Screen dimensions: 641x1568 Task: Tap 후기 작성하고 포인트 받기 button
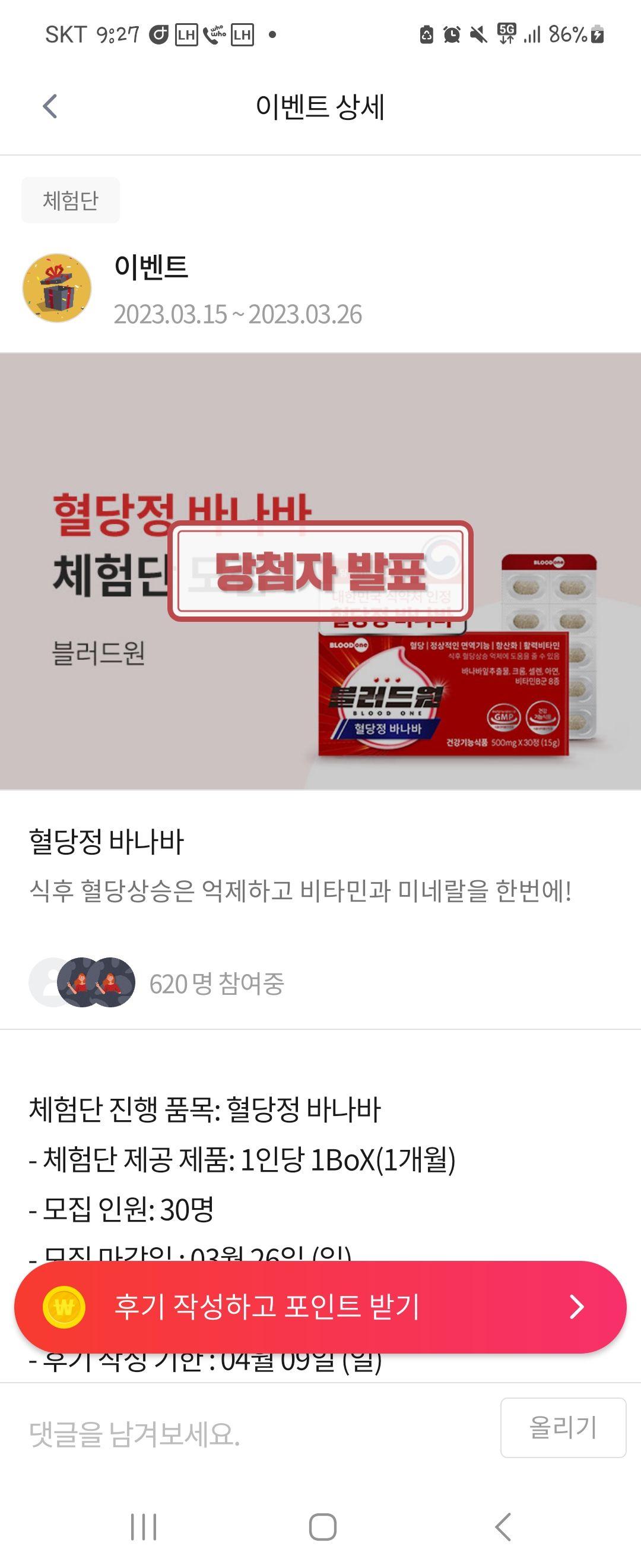tap(320, 1307)
